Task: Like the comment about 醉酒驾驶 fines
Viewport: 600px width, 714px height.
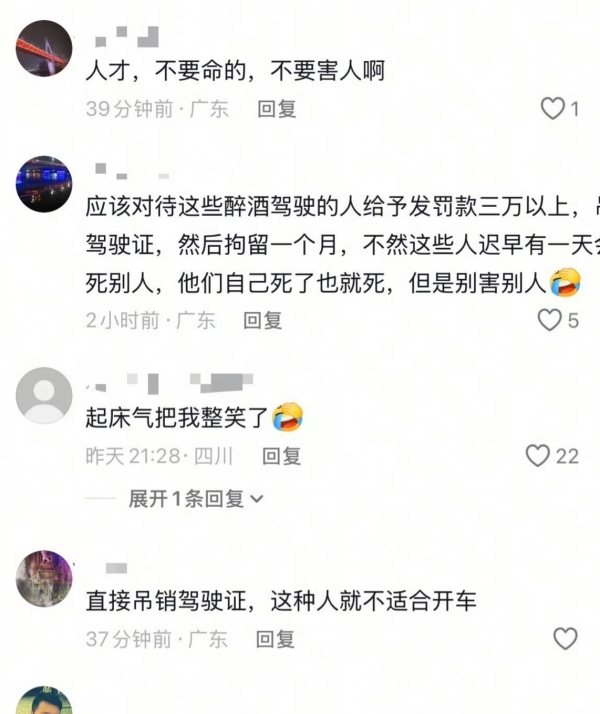Action: [551, 320]
